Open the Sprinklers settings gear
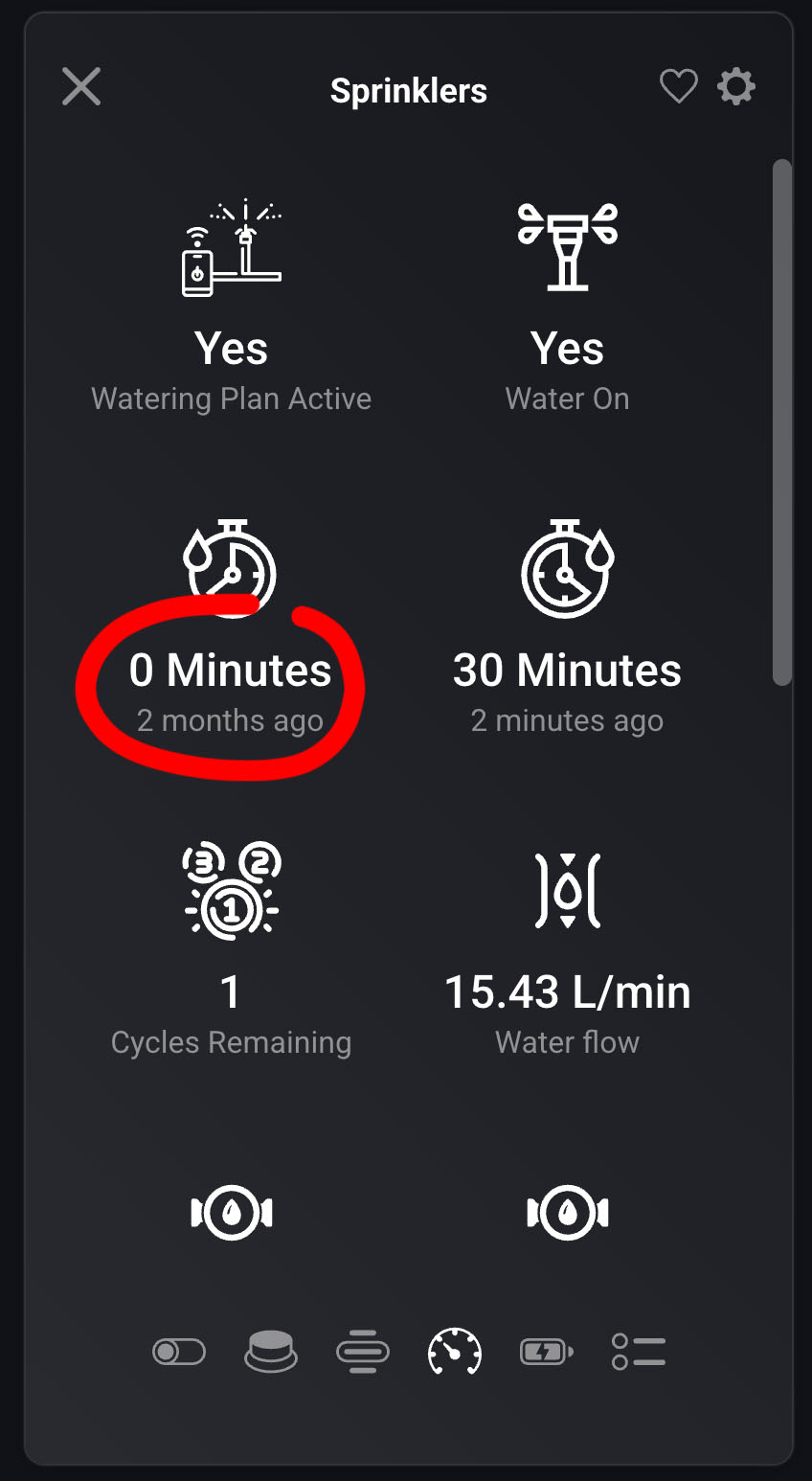This screenshot has height=1481, width=812. 736,87
